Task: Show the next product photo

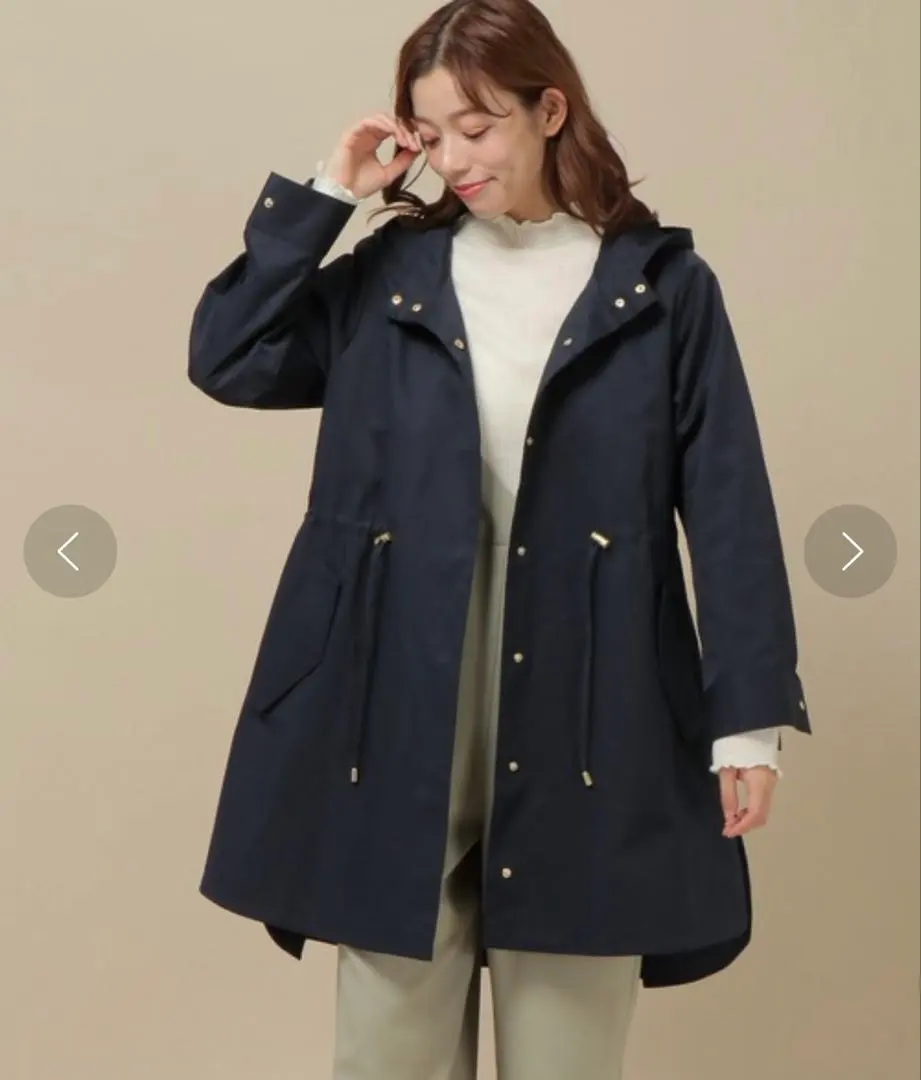Action: point(850,551)
